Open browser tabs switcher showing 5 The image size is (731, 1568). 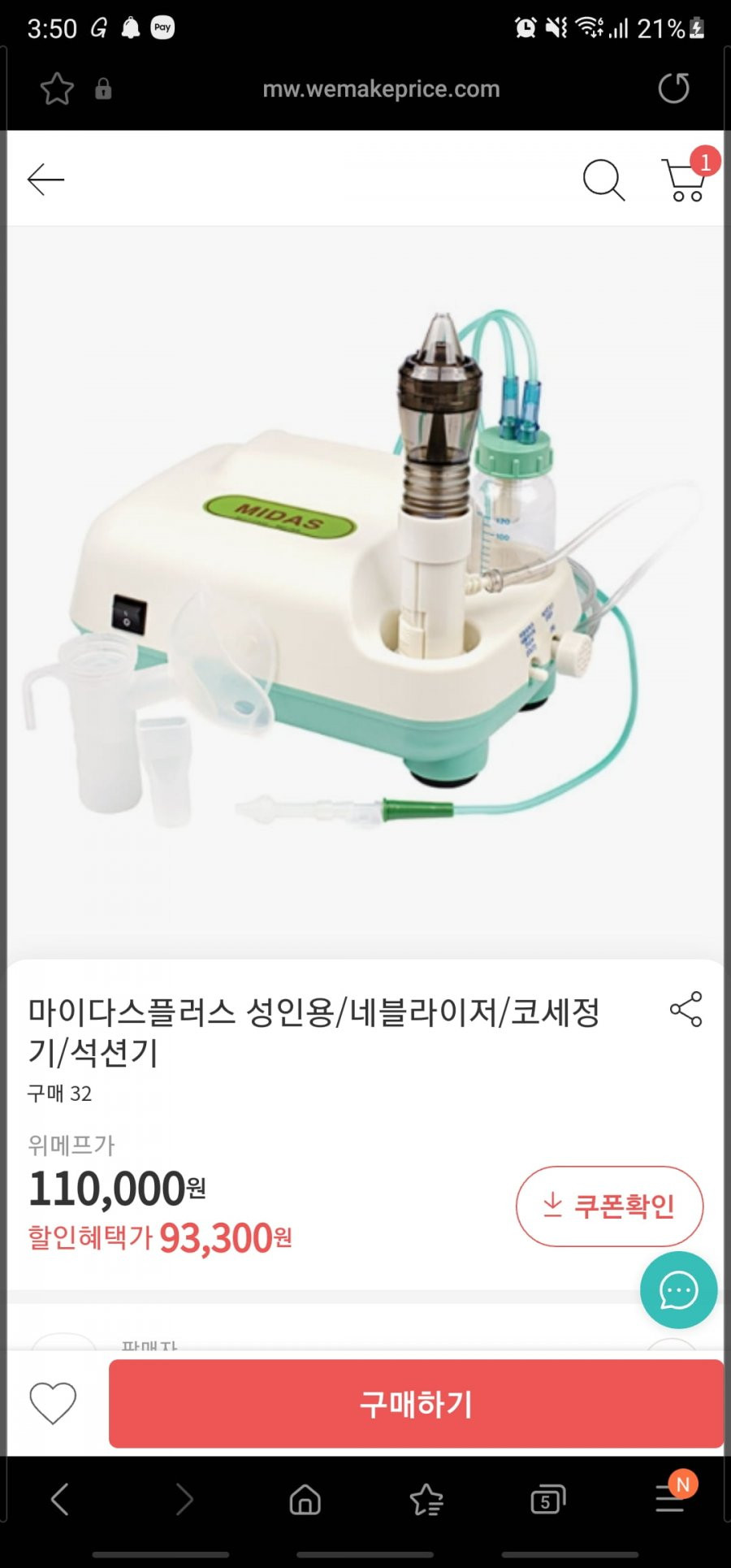tap(547, 1500)
